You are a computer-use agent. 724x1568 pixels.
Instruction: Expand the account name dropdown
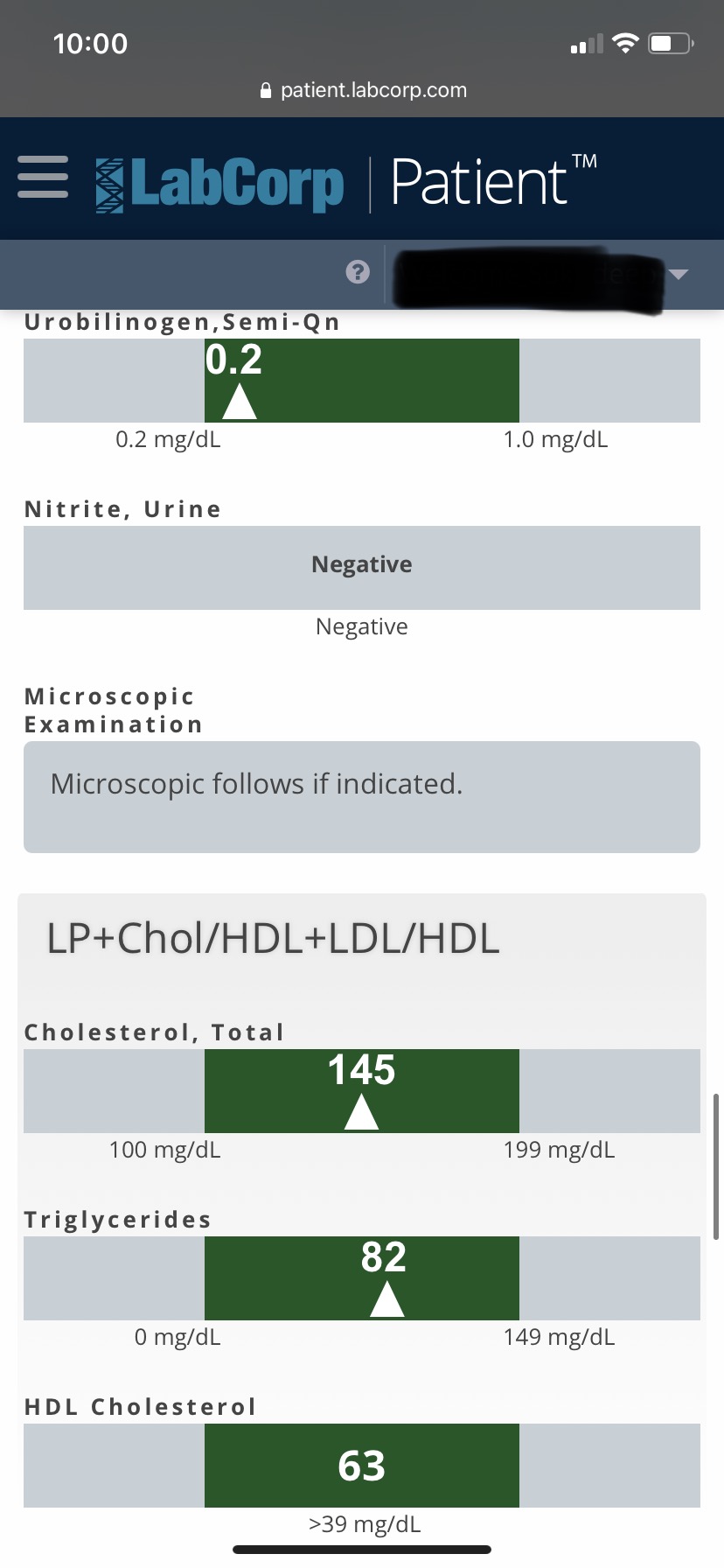(x=679, y=275)
